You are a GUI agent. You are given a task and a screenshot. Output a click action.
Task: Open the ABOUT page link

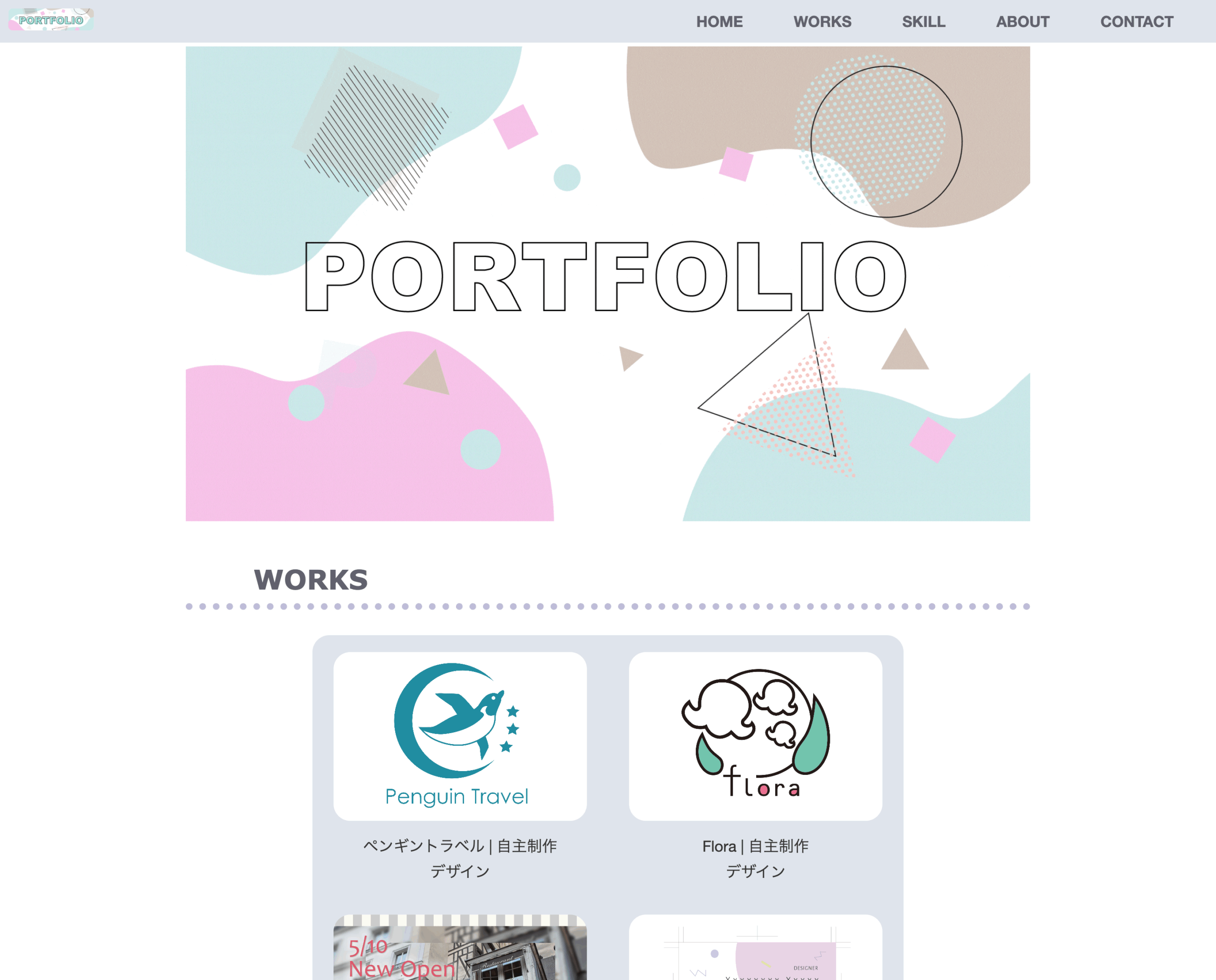pyautogui.click(x=1022, y=21)
